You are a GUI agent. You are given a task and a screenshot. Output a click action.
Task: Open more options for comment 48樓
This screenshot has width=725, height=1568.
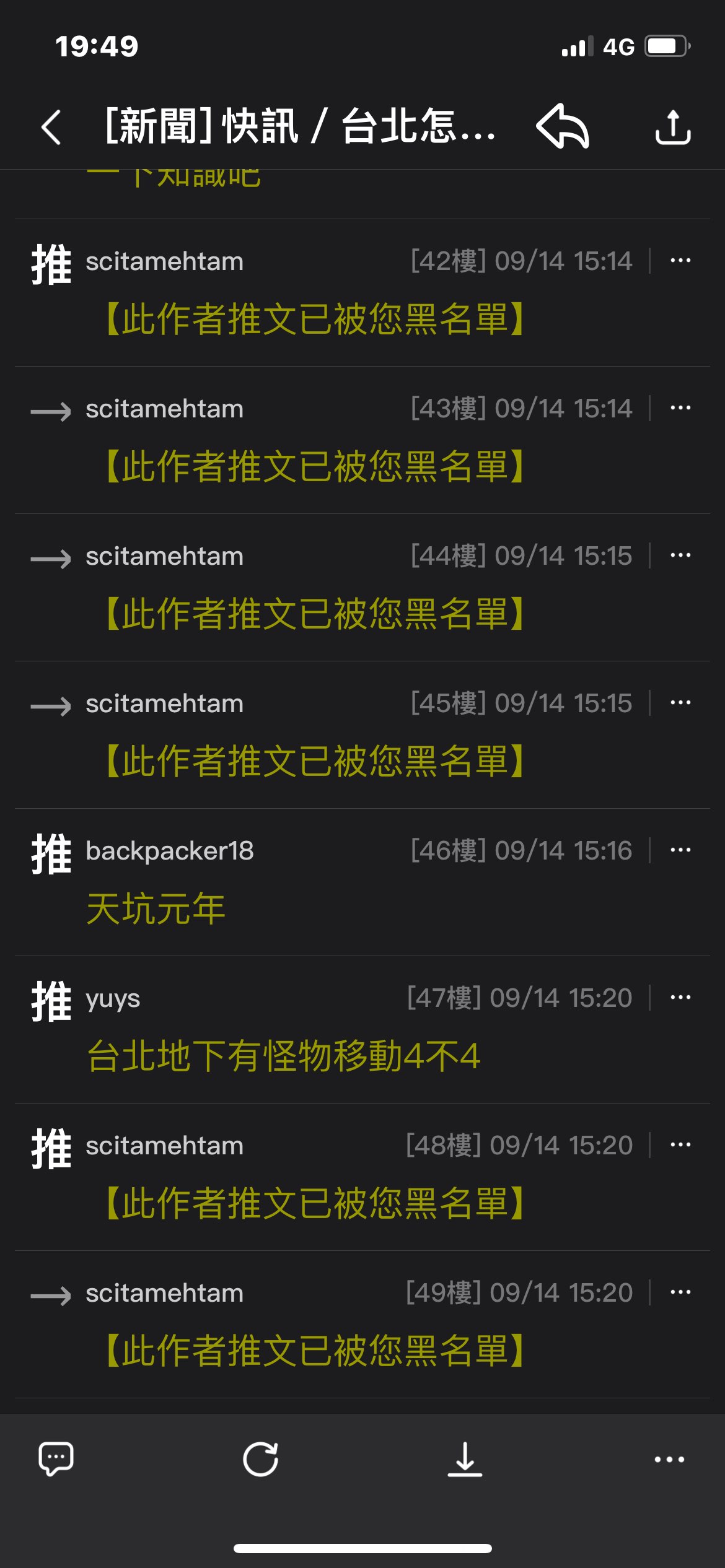tap(680, 1145)
